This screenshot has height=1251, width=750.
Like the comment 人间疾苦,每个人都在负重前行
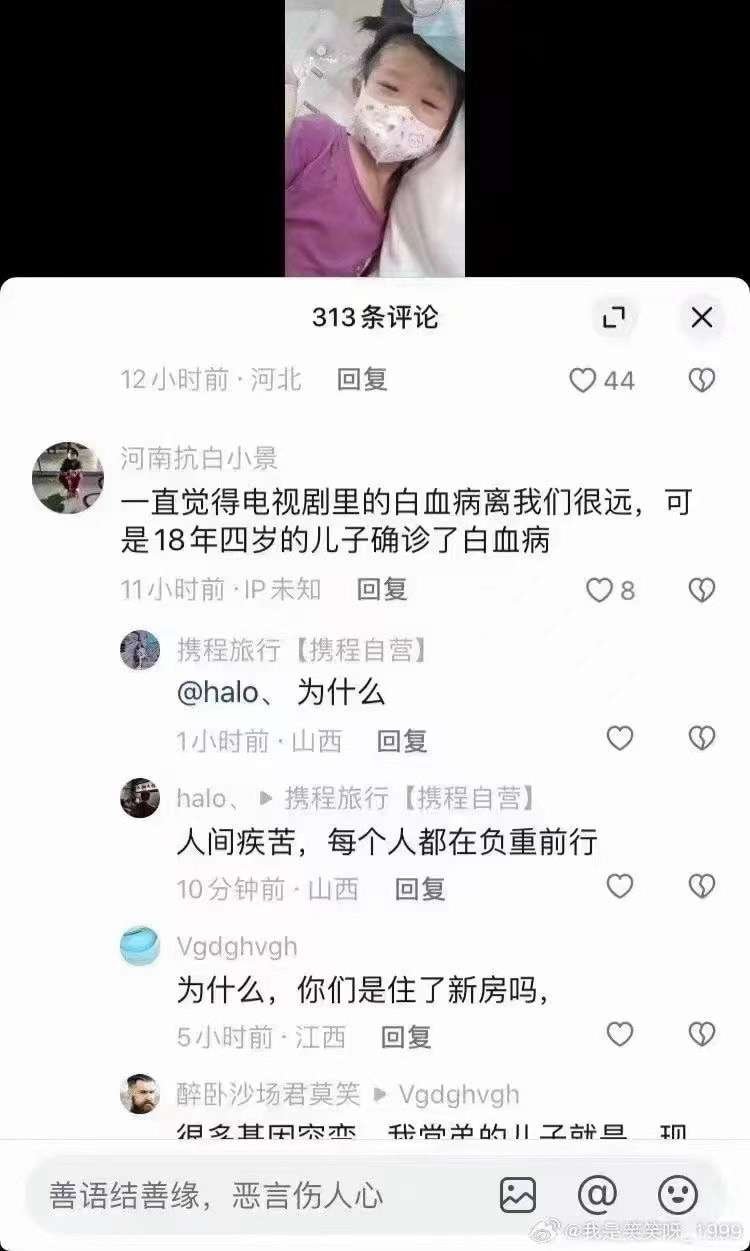pos(620,887)
